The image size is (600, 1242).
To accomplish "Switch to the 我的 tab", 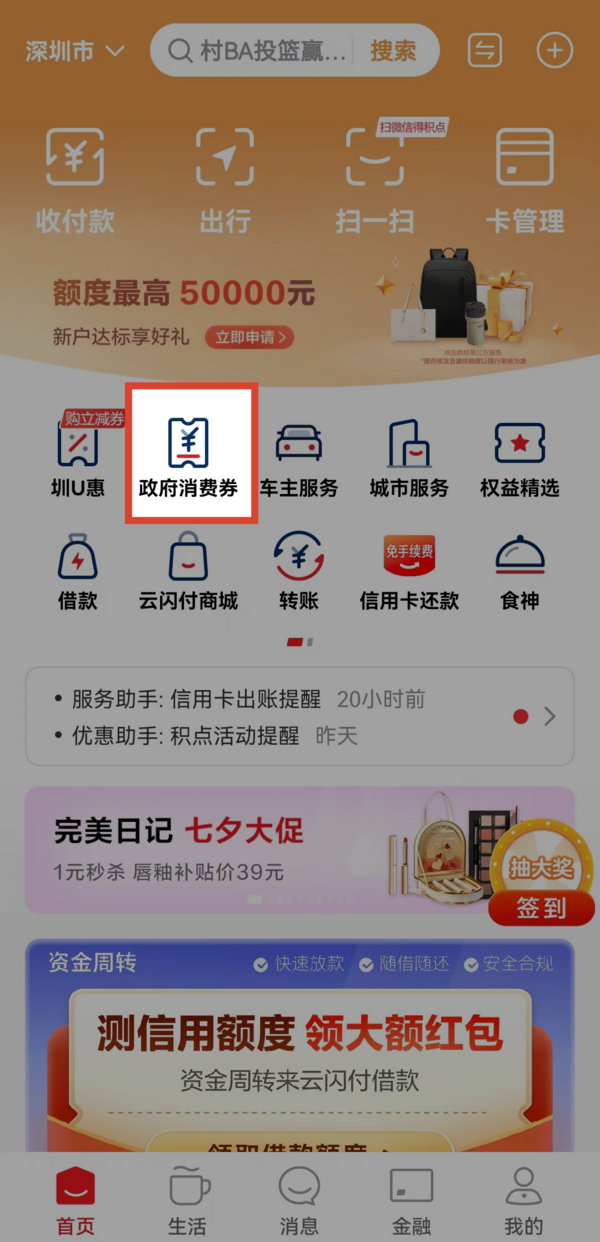I will pyautogui.click(x=523, y=1199).
